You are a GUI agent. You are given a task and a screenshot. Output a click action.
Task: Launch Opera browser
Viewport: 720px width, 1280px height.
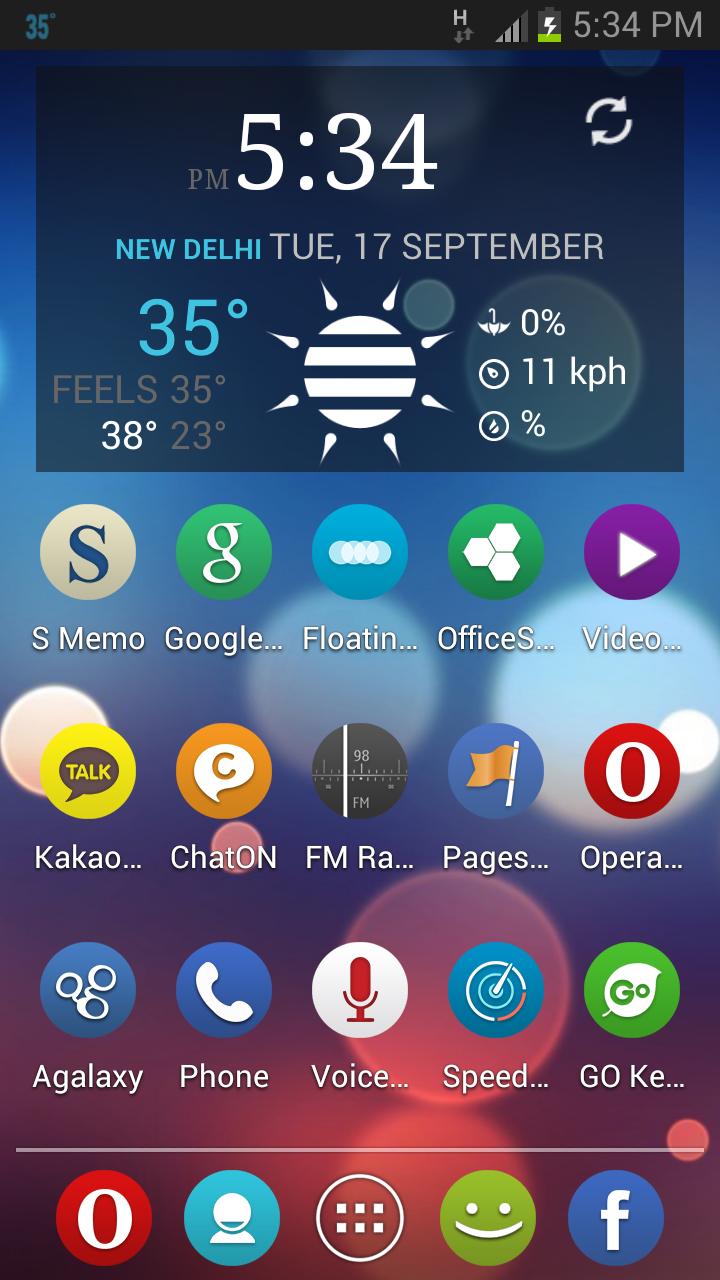tap(631, 770)
